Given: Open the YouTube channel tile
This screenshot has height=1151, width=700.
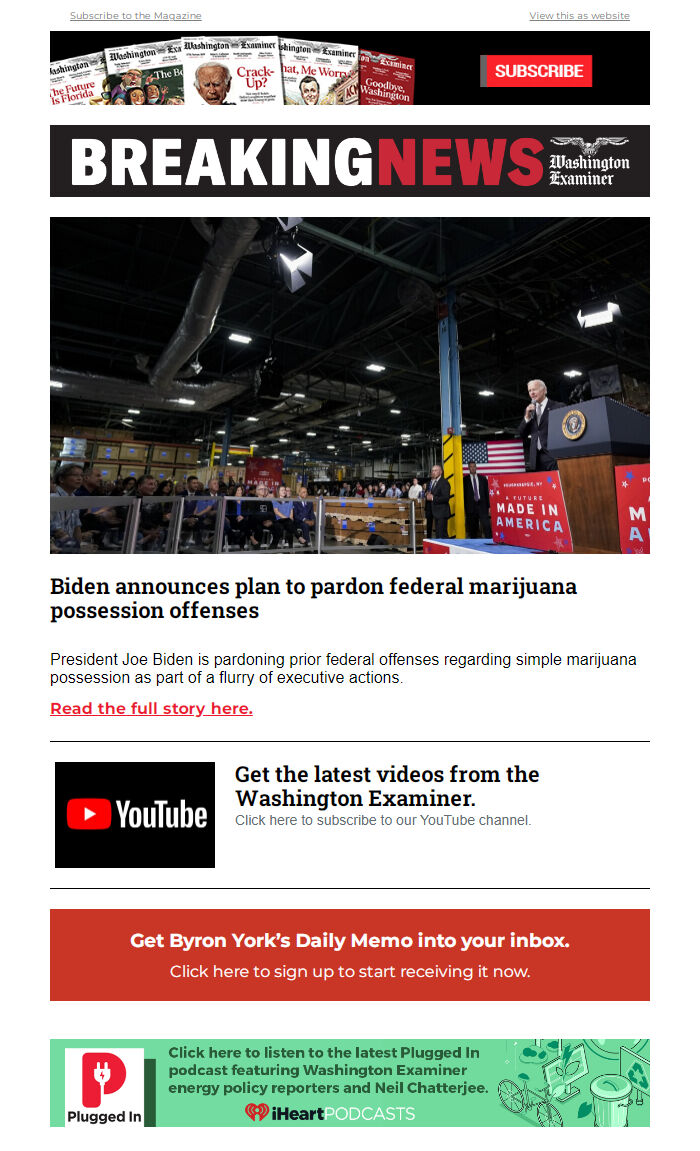Looking at the screenshot, I should [x=135, y=815].
